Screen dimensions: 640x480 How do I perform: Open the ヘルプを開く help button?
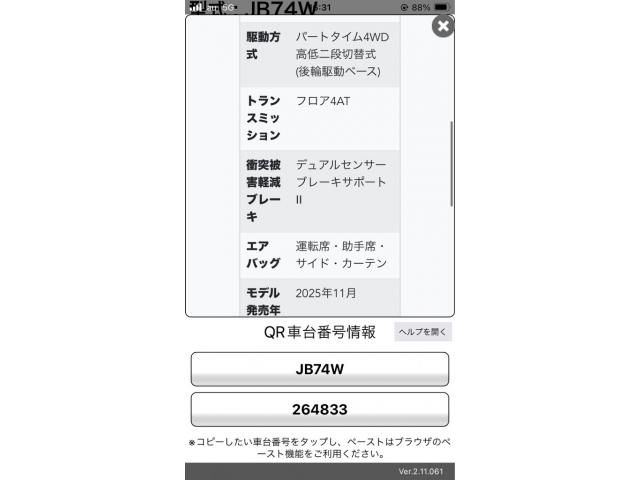coord(423,332)
